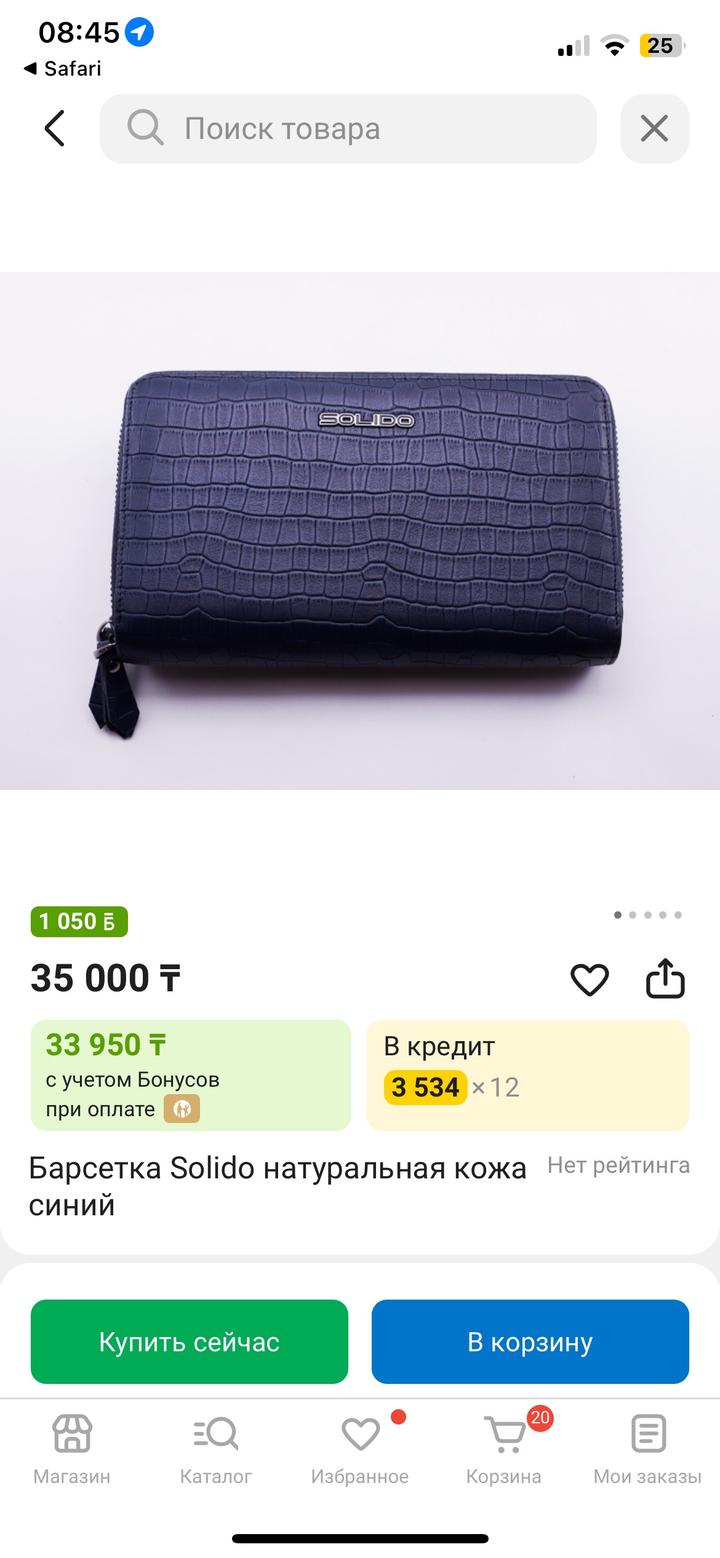Go back using the arrow icon

click(x=55, y=129)
